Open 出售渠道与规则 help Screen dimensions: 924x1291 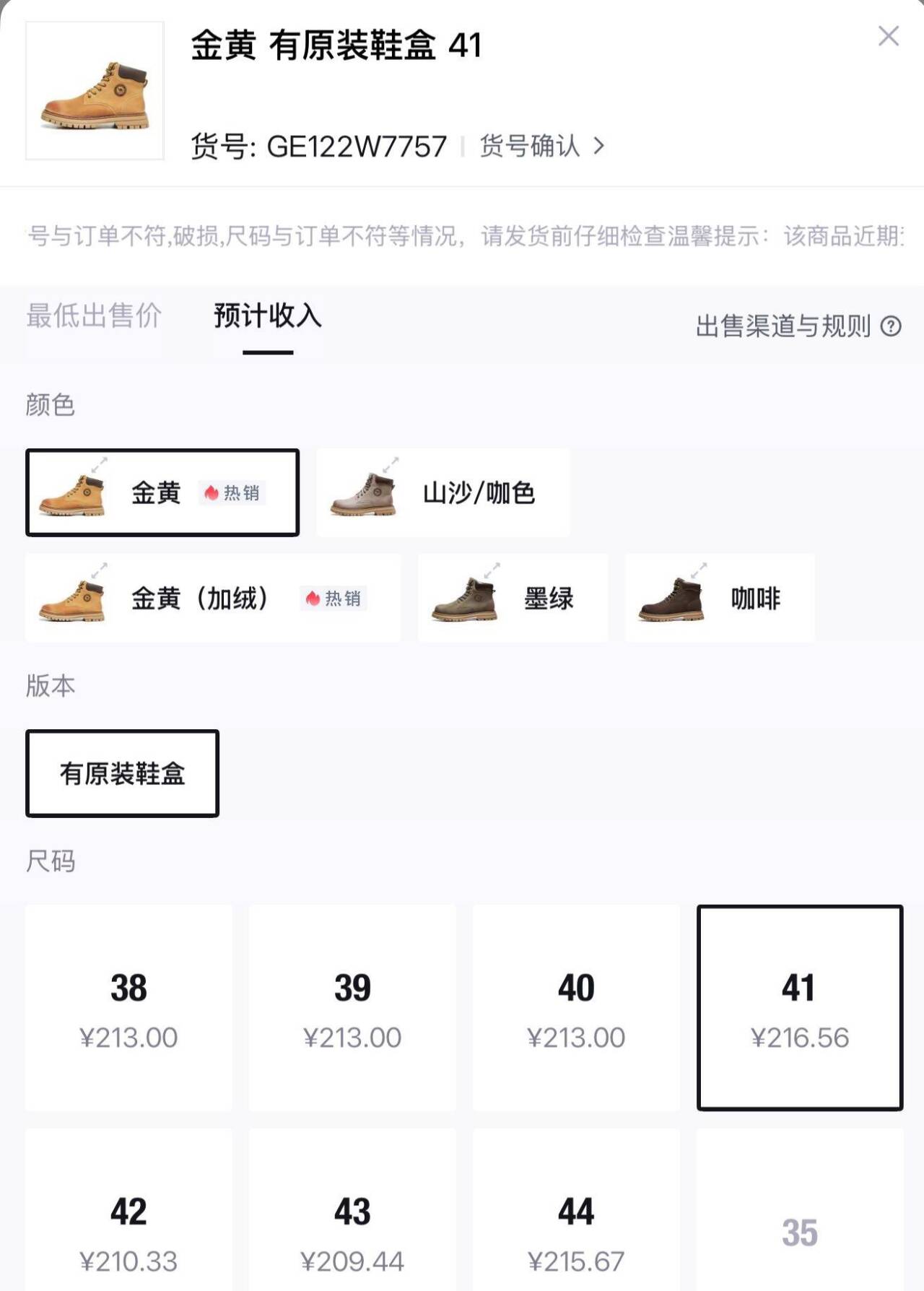pos(798,326)
